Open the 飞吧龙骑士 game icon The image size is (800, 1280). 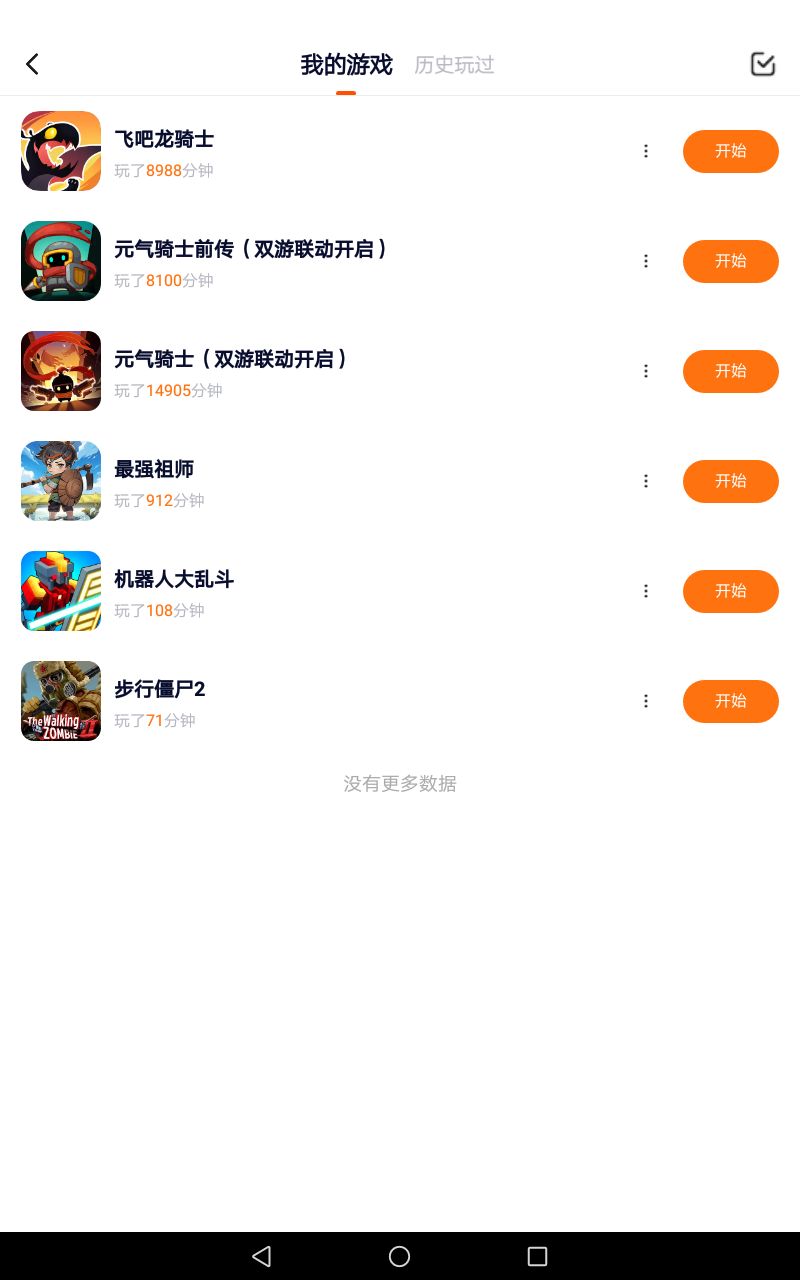pyautogui.click(x=61, y=151)
